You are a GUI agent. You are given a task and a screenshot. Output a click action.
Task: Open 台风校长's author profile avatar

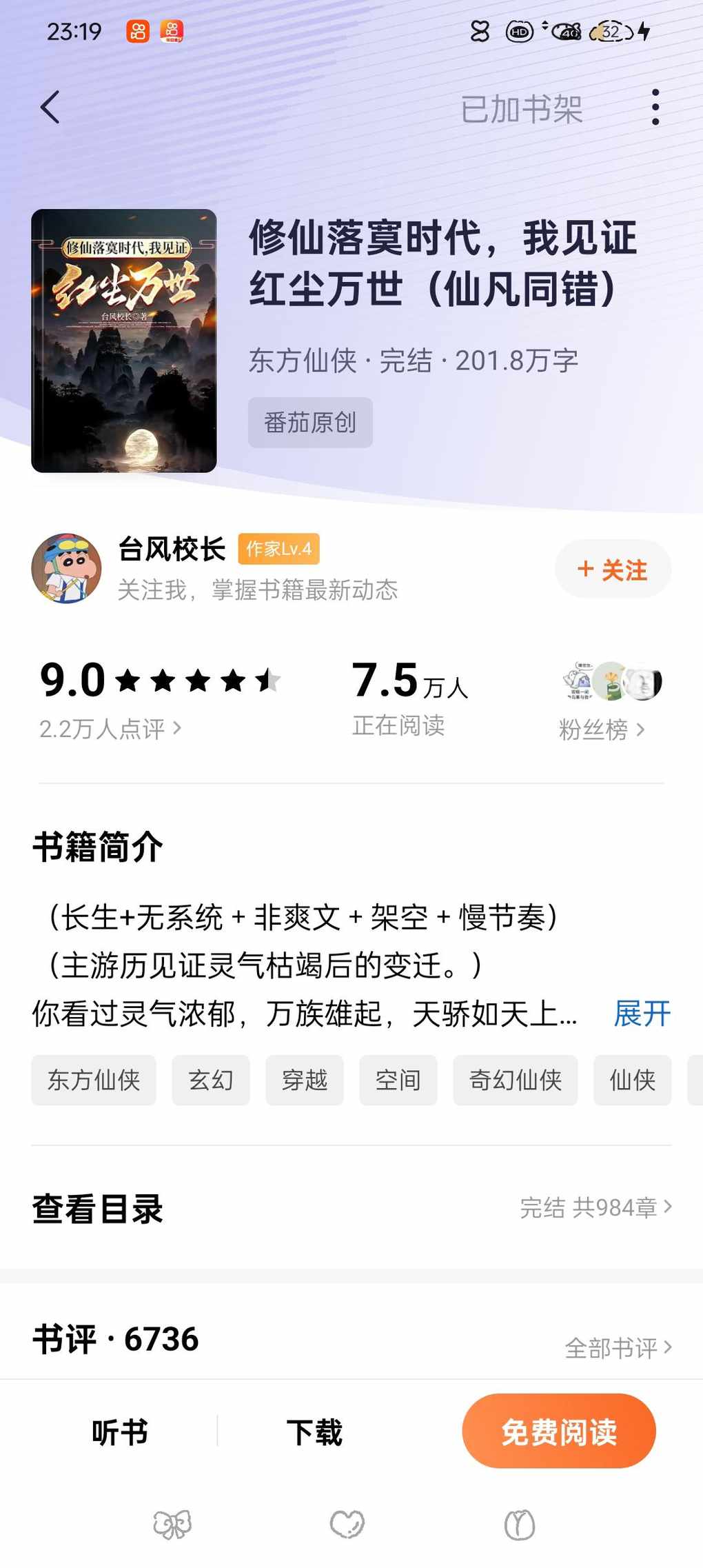point(67,569)
